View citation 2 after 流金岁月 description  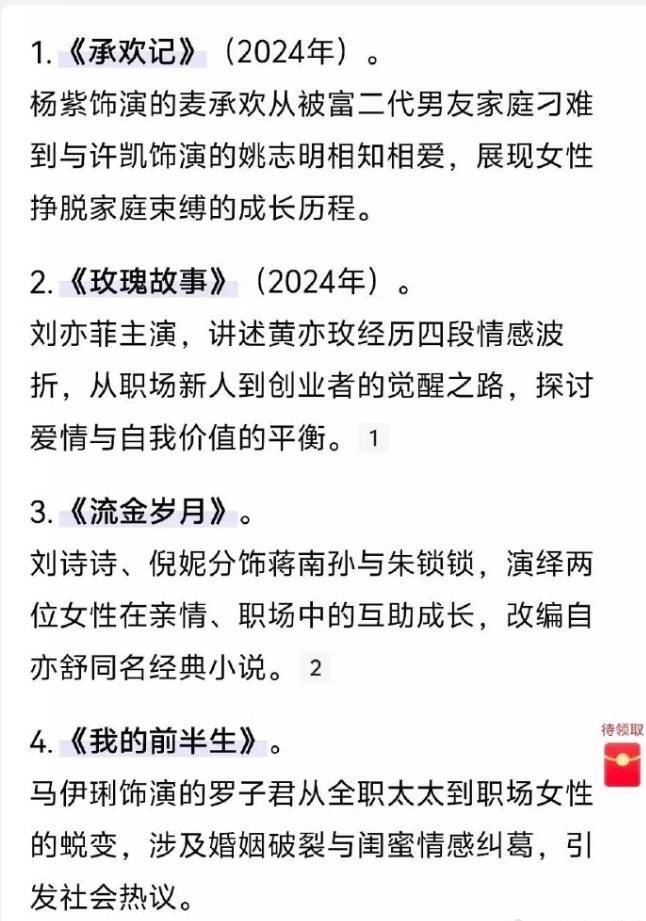coord(314,668)
